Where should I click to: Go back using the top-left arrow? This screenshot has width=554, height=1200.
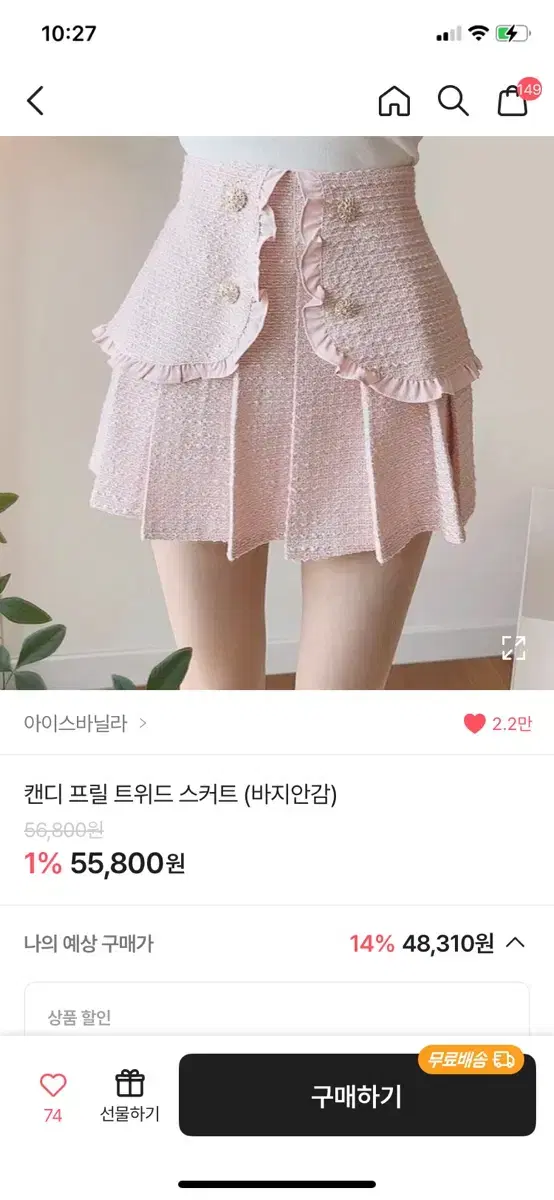(x=36, y=101)
